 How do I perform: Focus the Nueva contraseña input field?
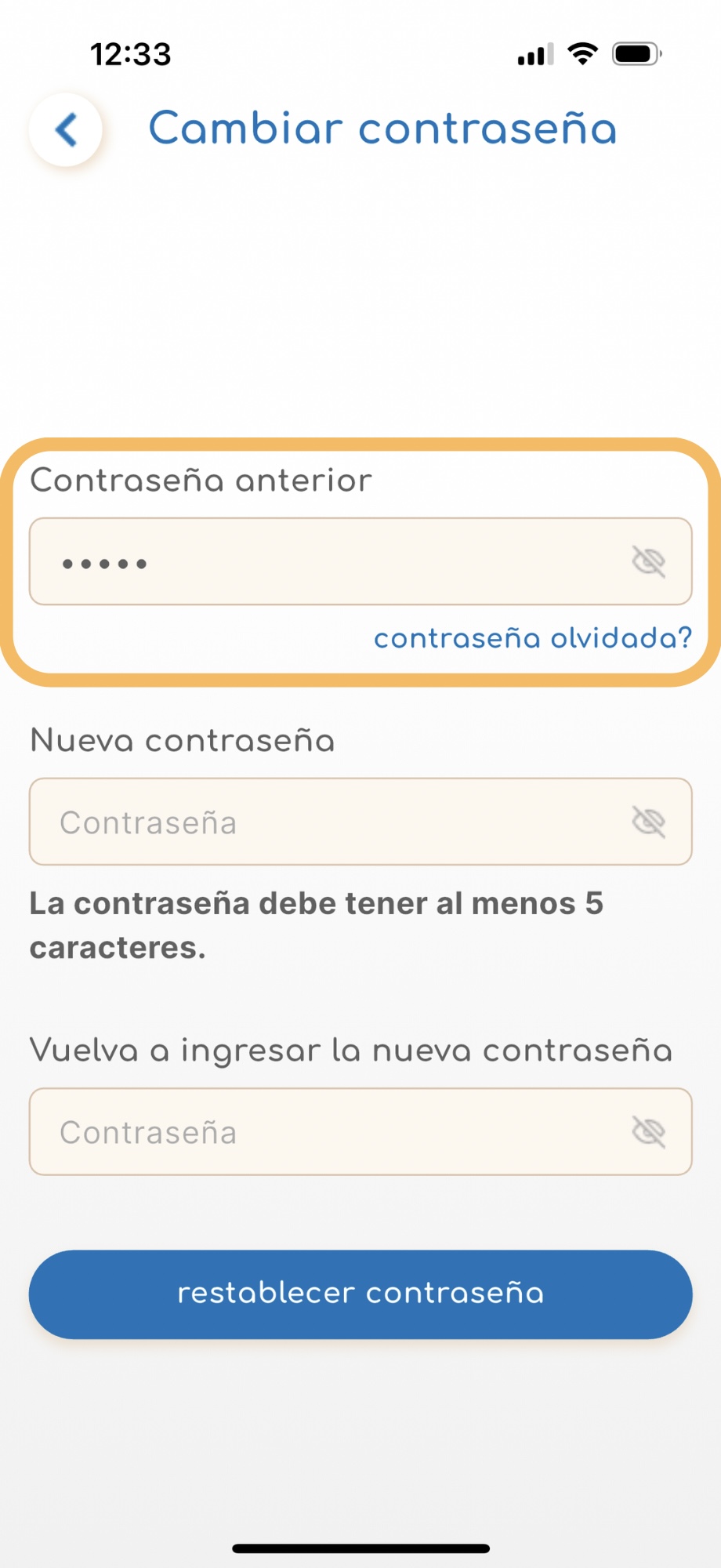click(x=360, y=822)
